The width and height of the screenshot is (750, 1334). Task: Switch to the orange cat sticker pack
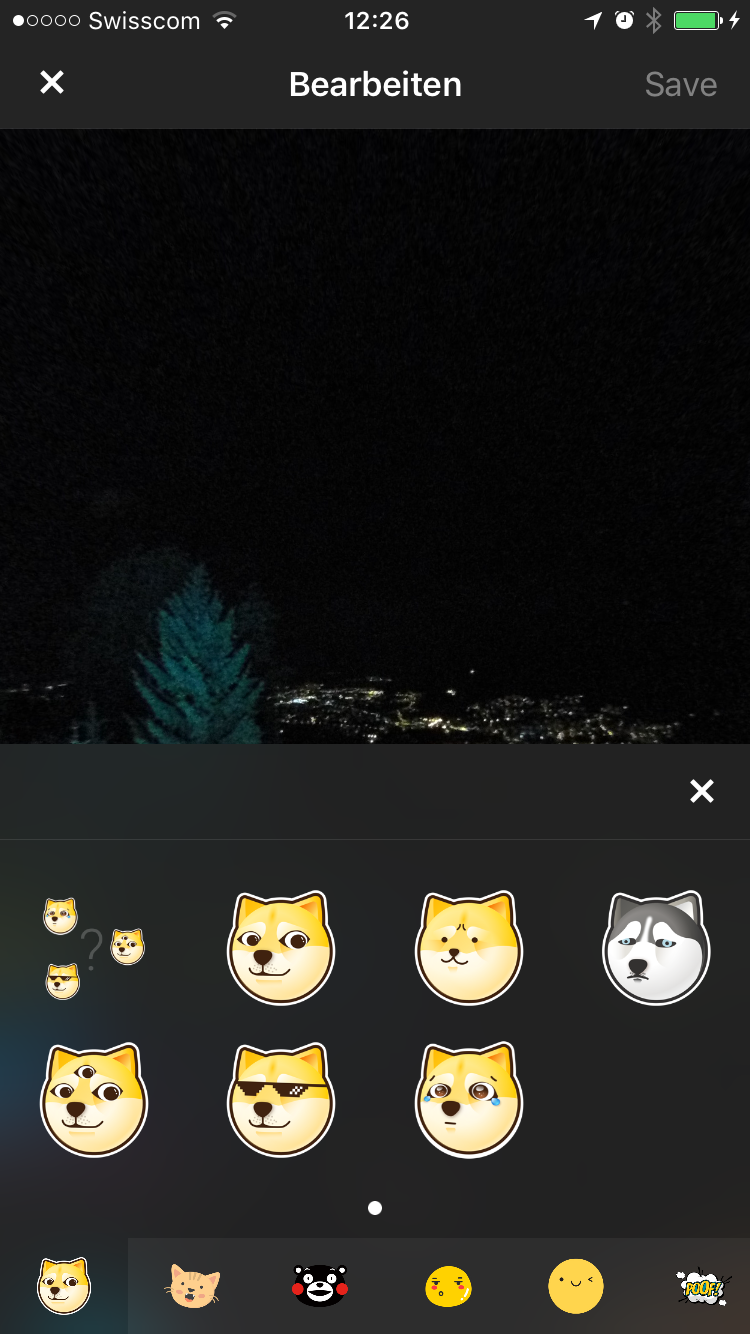coord(192,1286)
